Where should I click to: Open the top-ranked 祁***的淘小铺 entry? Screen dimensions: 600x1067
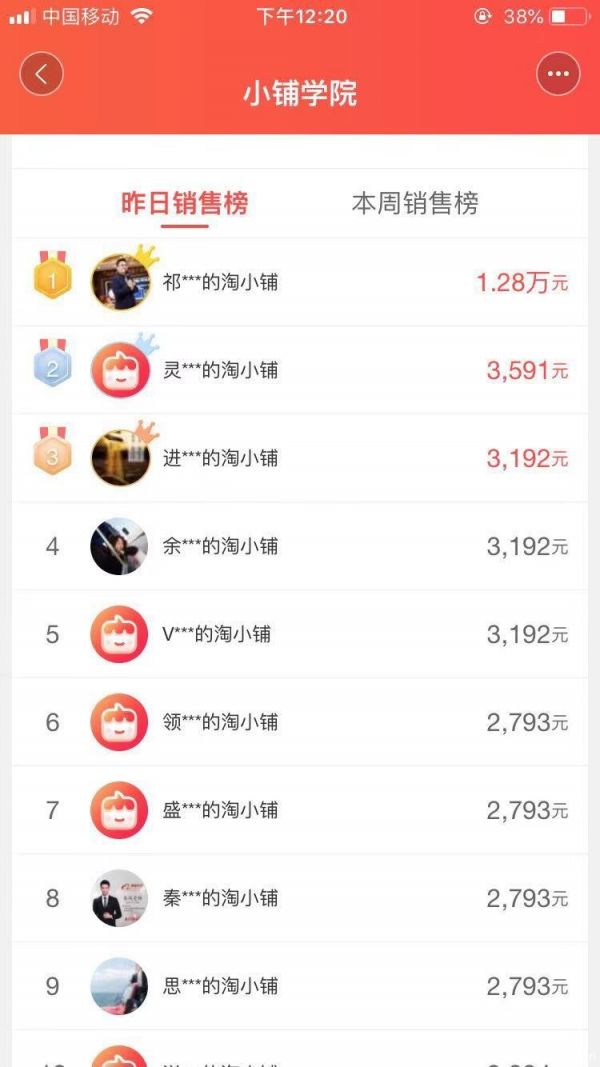pyautogui.click(x=220, y=283)
